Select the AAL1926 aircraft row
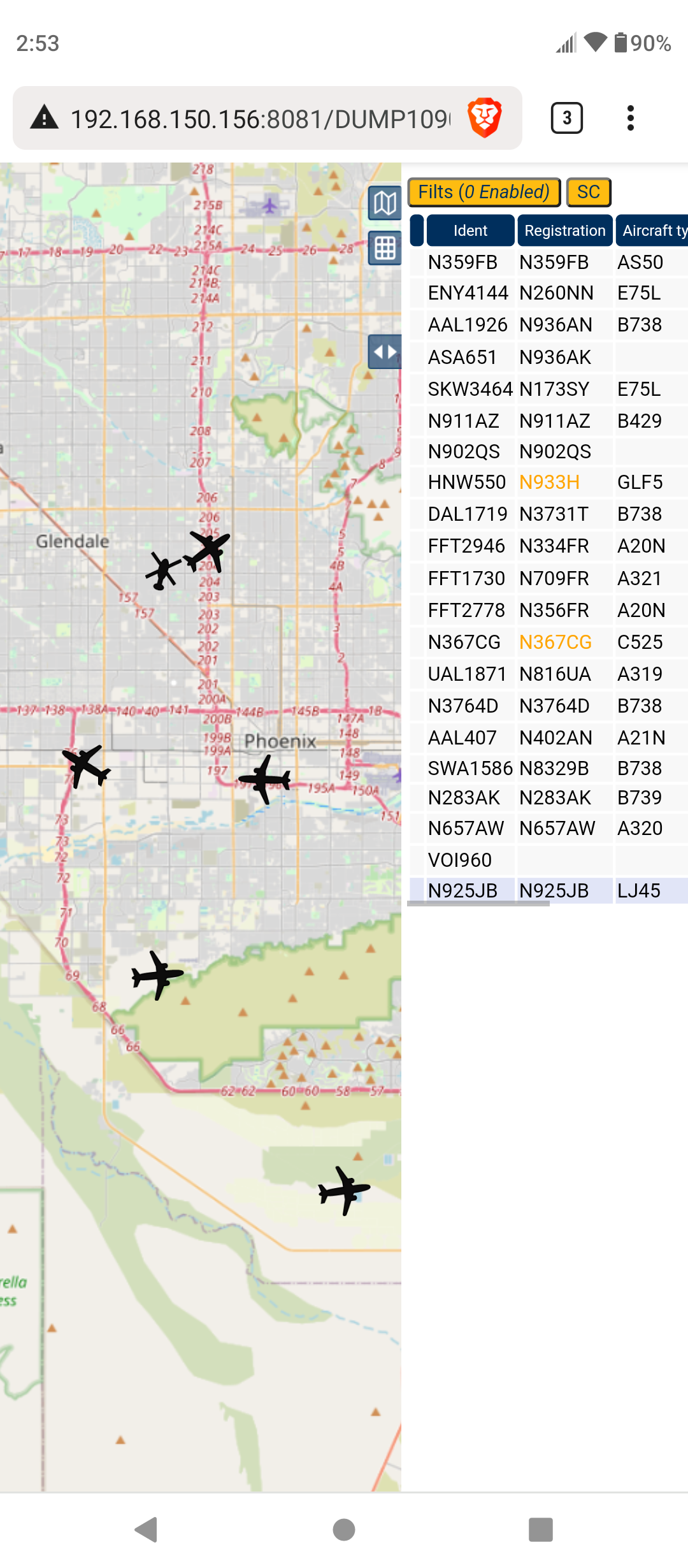The image size is (688, 1568). (x=548, y=324)
